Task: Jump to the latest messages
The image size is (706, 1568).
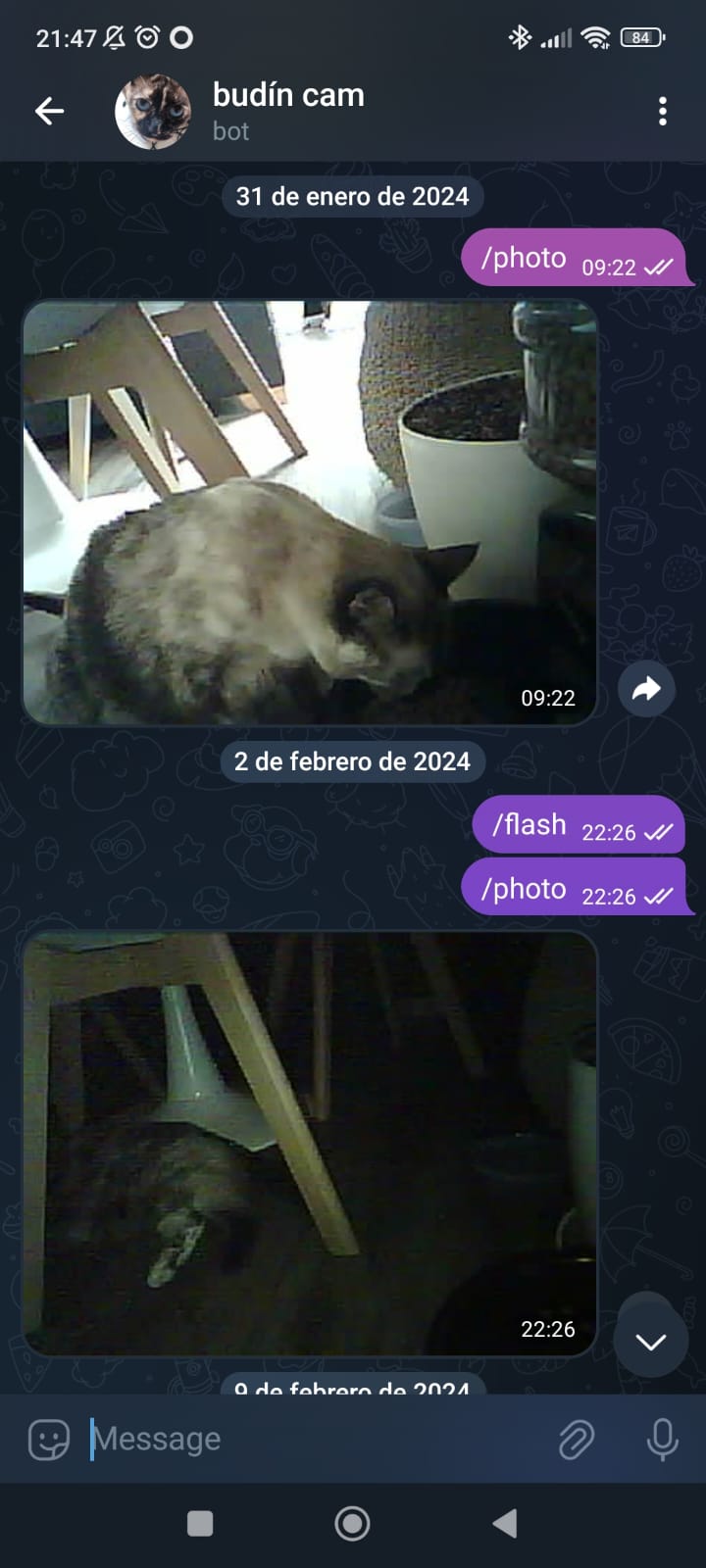Action: click(x=650, y=1342)
